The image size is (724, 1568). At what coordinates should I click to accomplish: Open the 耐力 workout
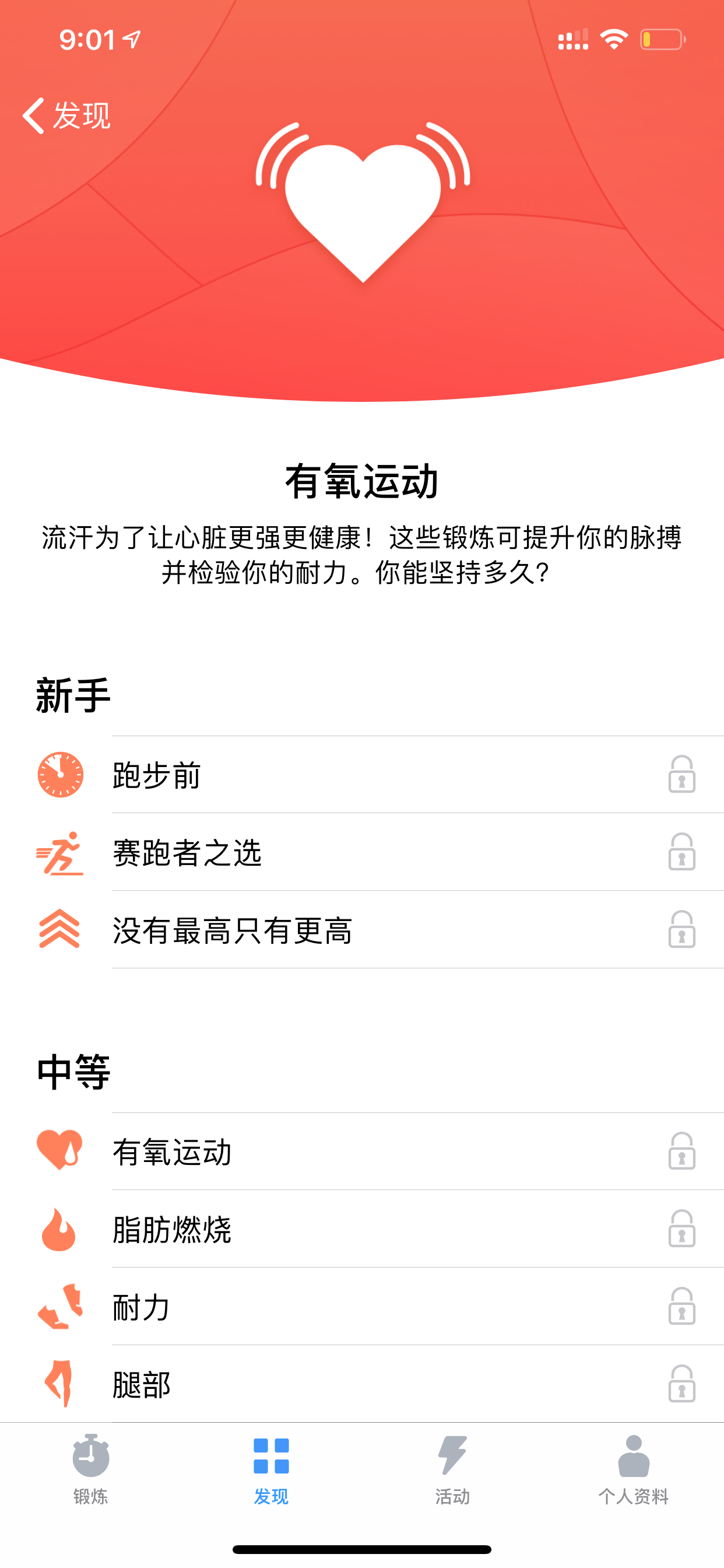click(362, 1306)
